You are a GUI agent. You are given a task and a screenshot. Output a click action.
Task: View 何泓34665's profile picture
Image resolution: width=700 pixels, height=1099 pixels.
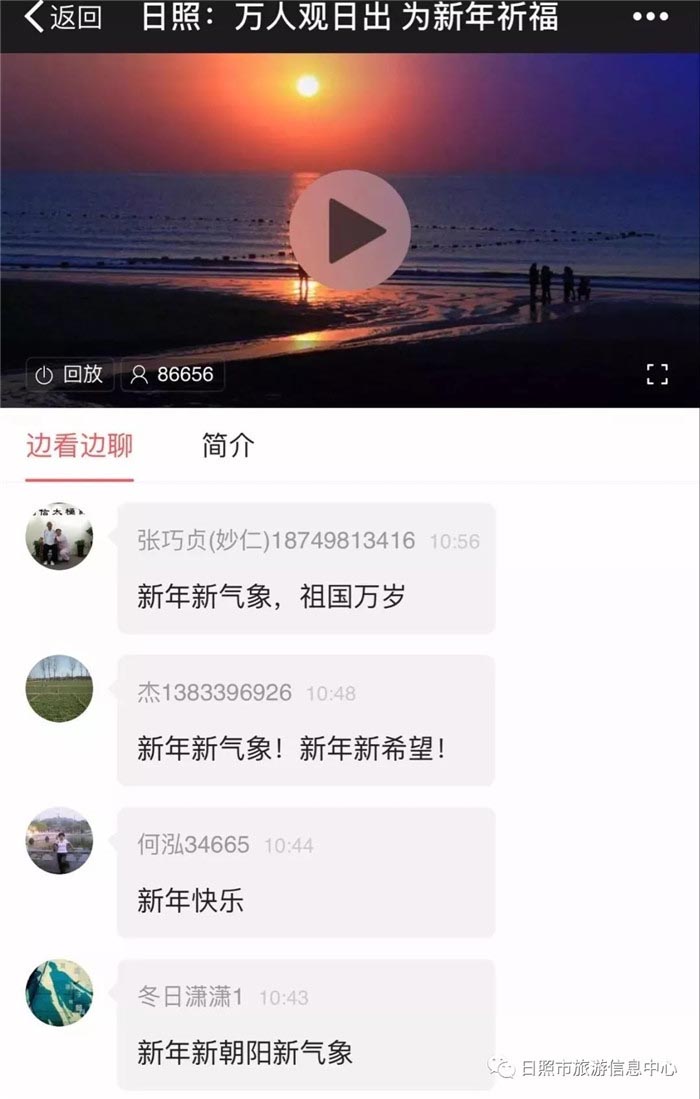(59, 841)
